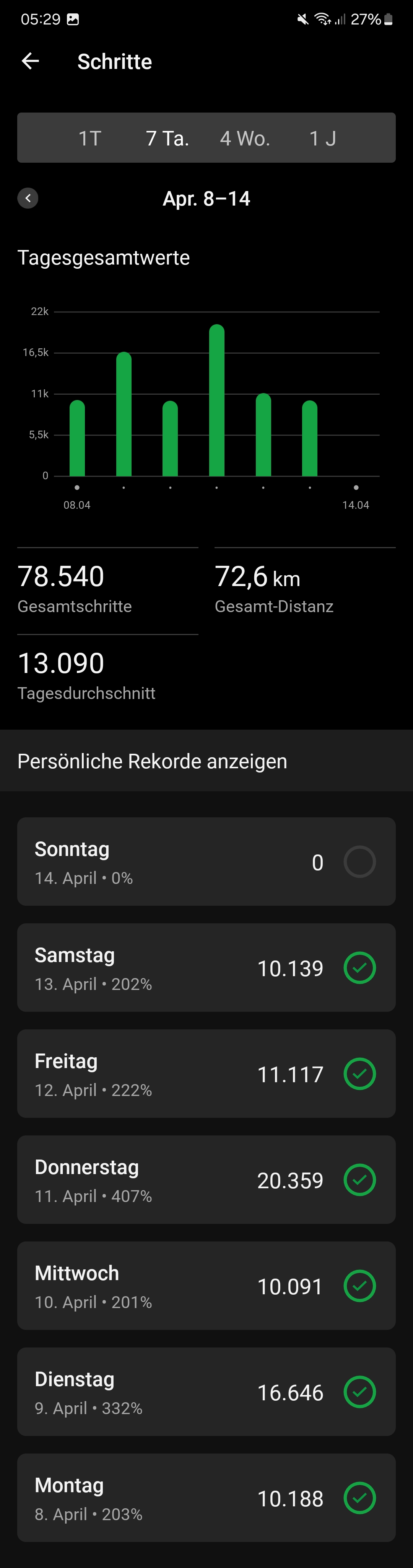Viewport: 413px width, 1568px height.
Task: Go to the previous week with the arrow
Action: click(x=28, y=198)
